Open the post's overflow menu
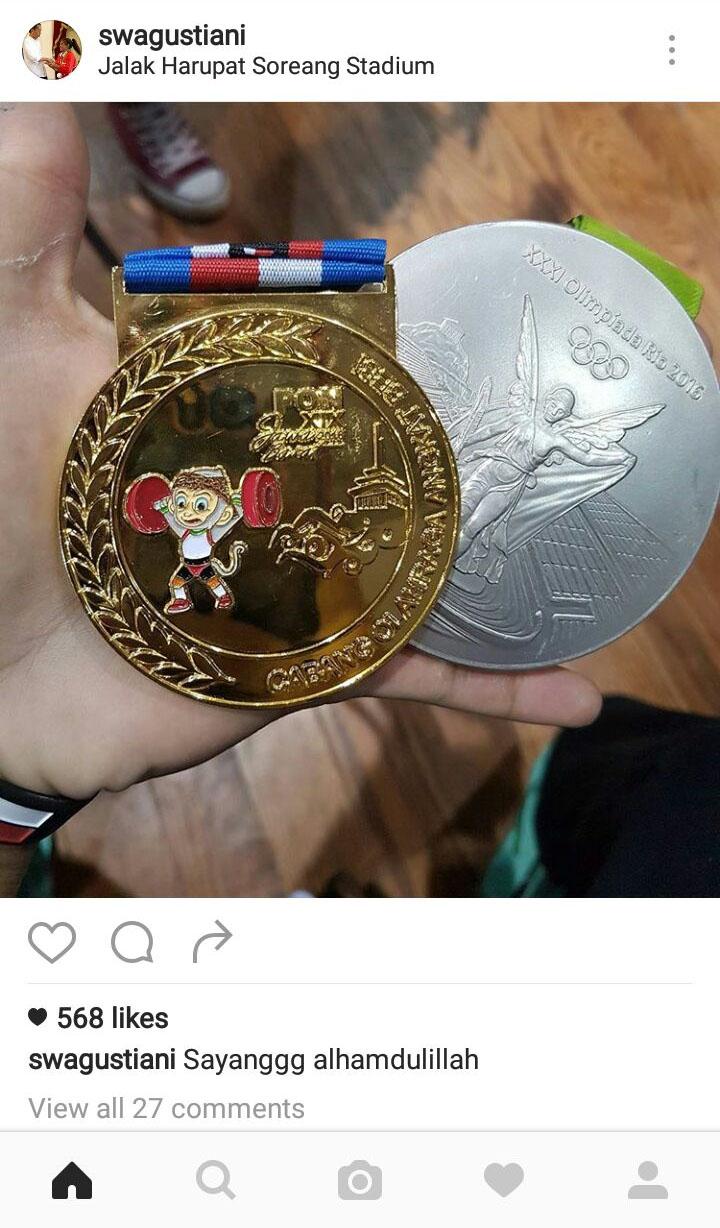Image resolution: width=720 pixels, height=1228 pixels. [x=672, y=50]
